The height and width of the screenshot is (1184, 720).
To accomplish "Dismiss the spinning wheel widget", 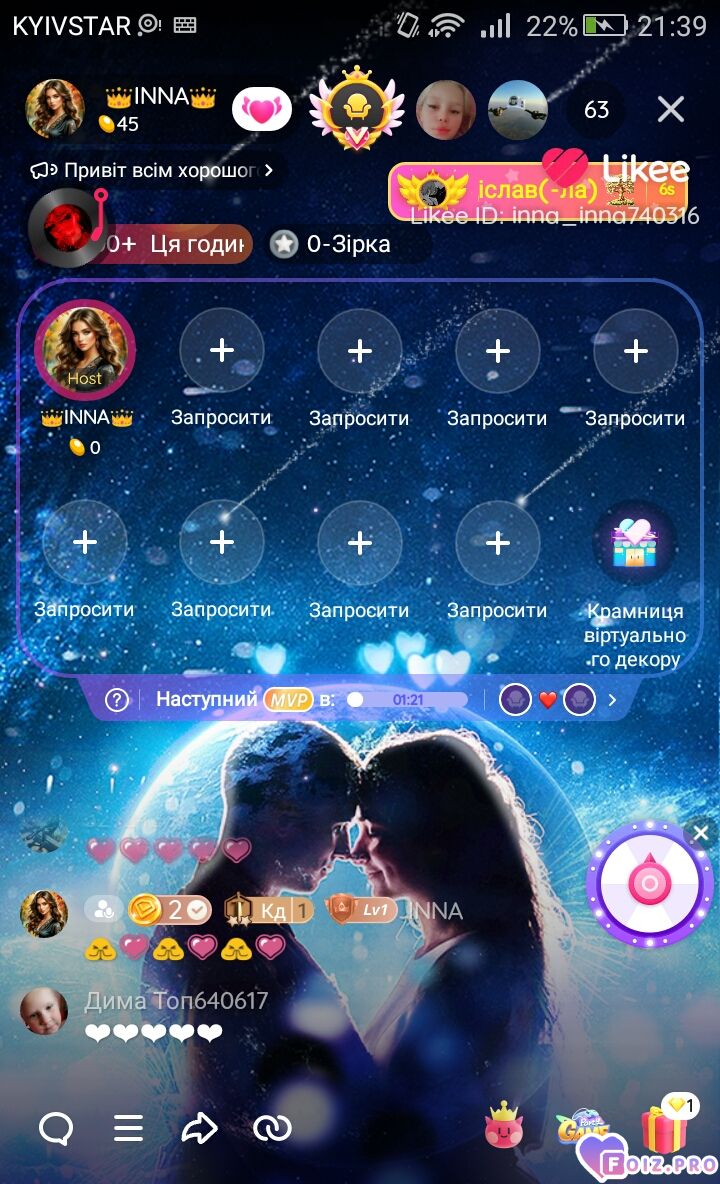I will [x=700, y=833].
